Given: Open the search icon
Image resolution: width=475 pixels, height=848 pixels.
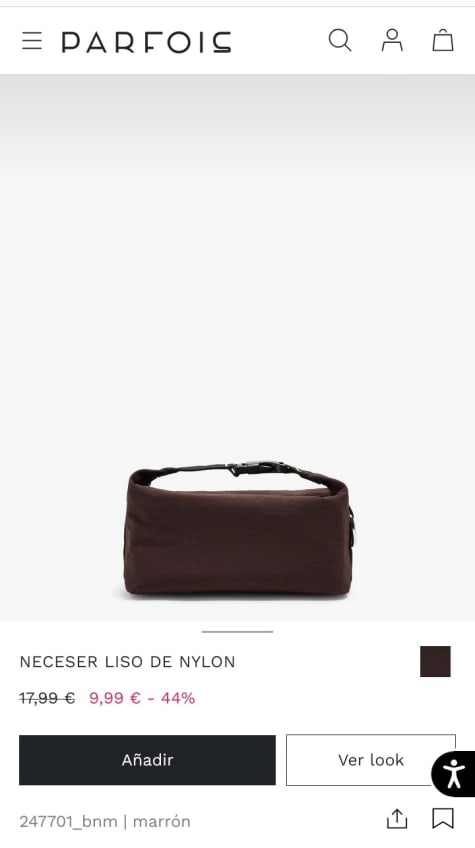Looking at the screenshot, I should click(340, 41).
